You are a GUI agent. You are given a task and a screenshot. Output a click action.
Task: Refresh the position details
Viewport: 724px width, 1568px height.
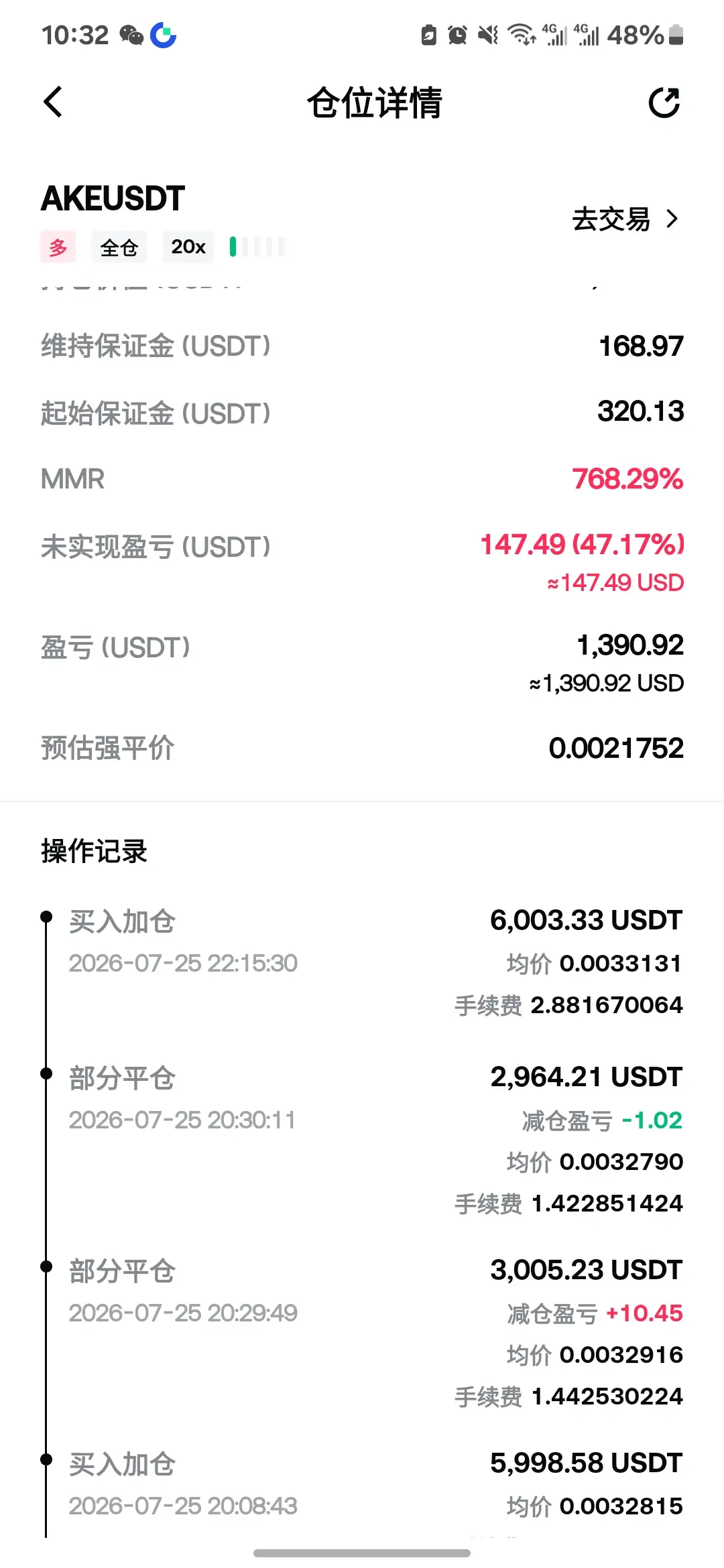664,103
